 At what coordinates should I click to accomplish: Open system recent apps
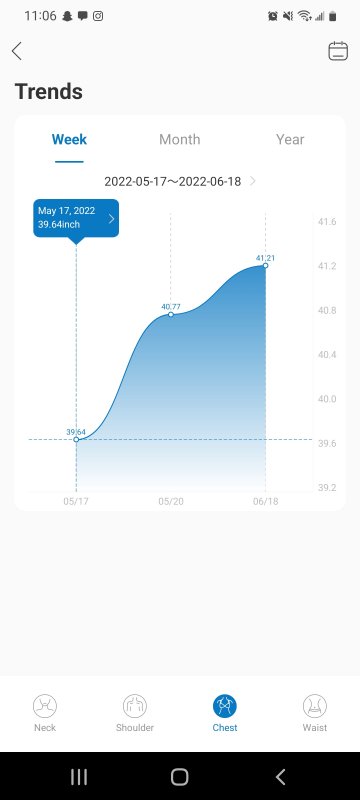79,777
